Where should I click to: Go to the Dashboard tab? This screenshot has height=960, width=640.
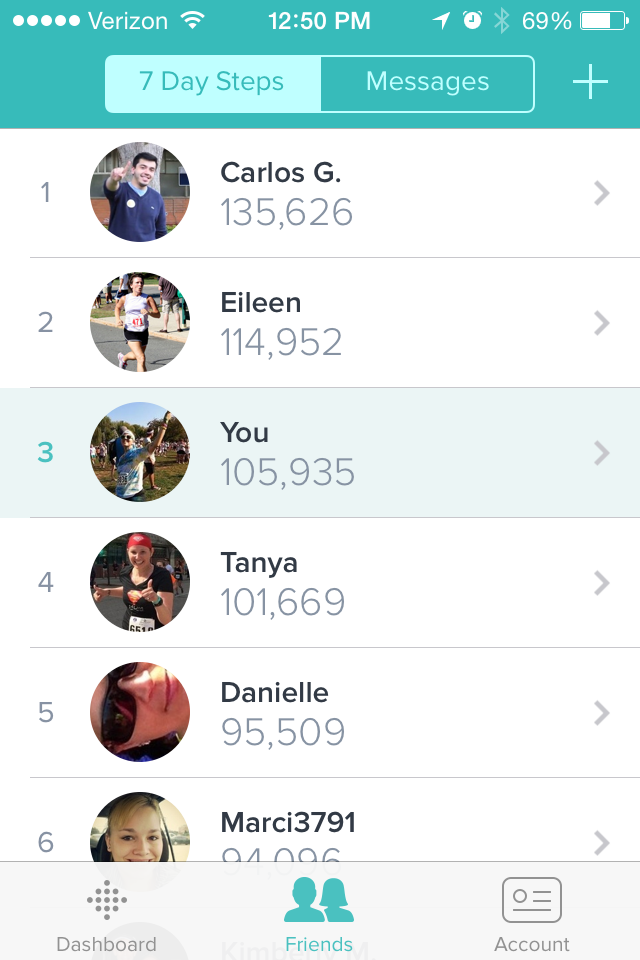106,915
